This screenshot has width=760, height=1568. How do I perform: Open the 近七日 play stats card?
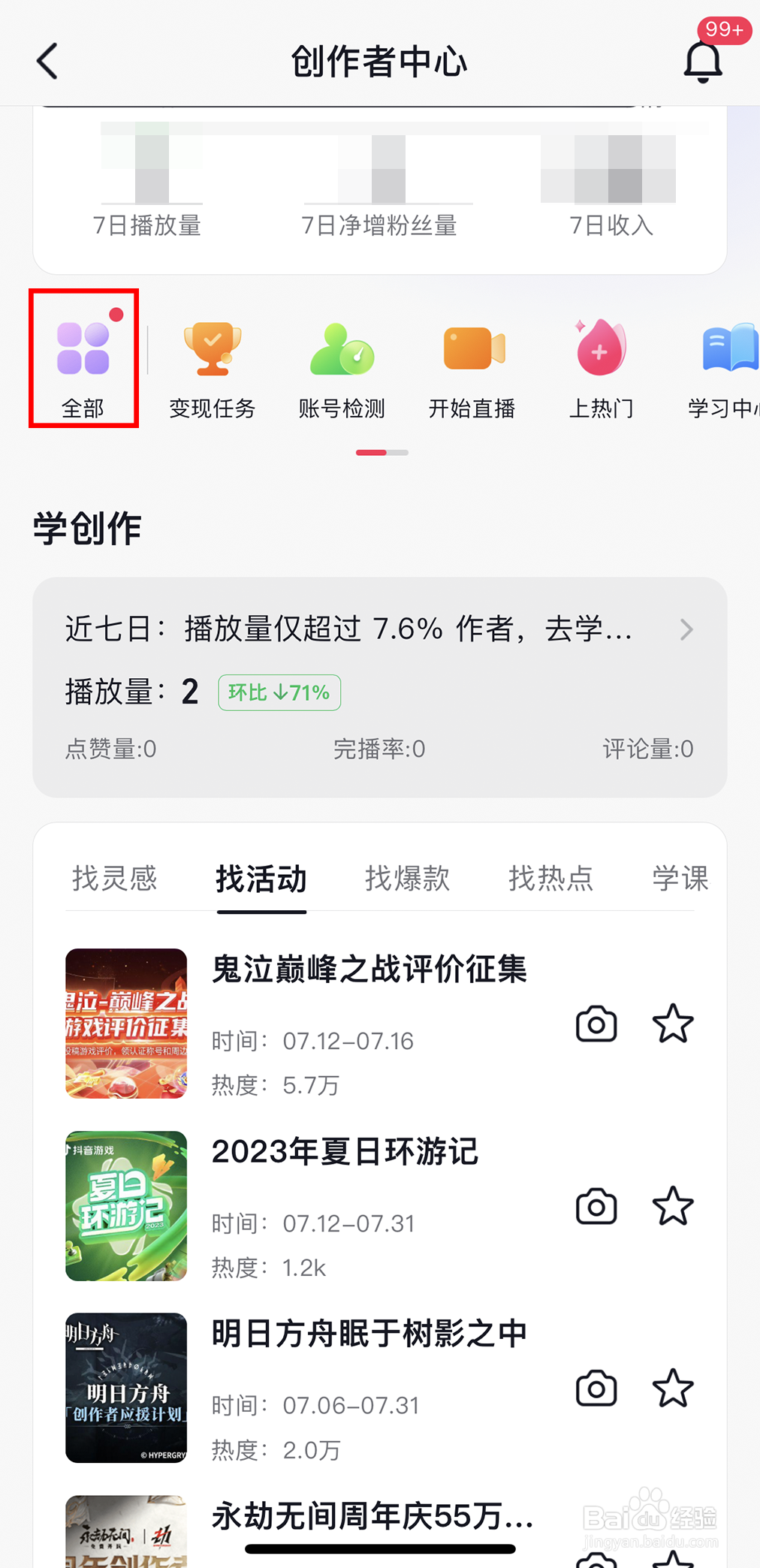[x=379, y=629]
